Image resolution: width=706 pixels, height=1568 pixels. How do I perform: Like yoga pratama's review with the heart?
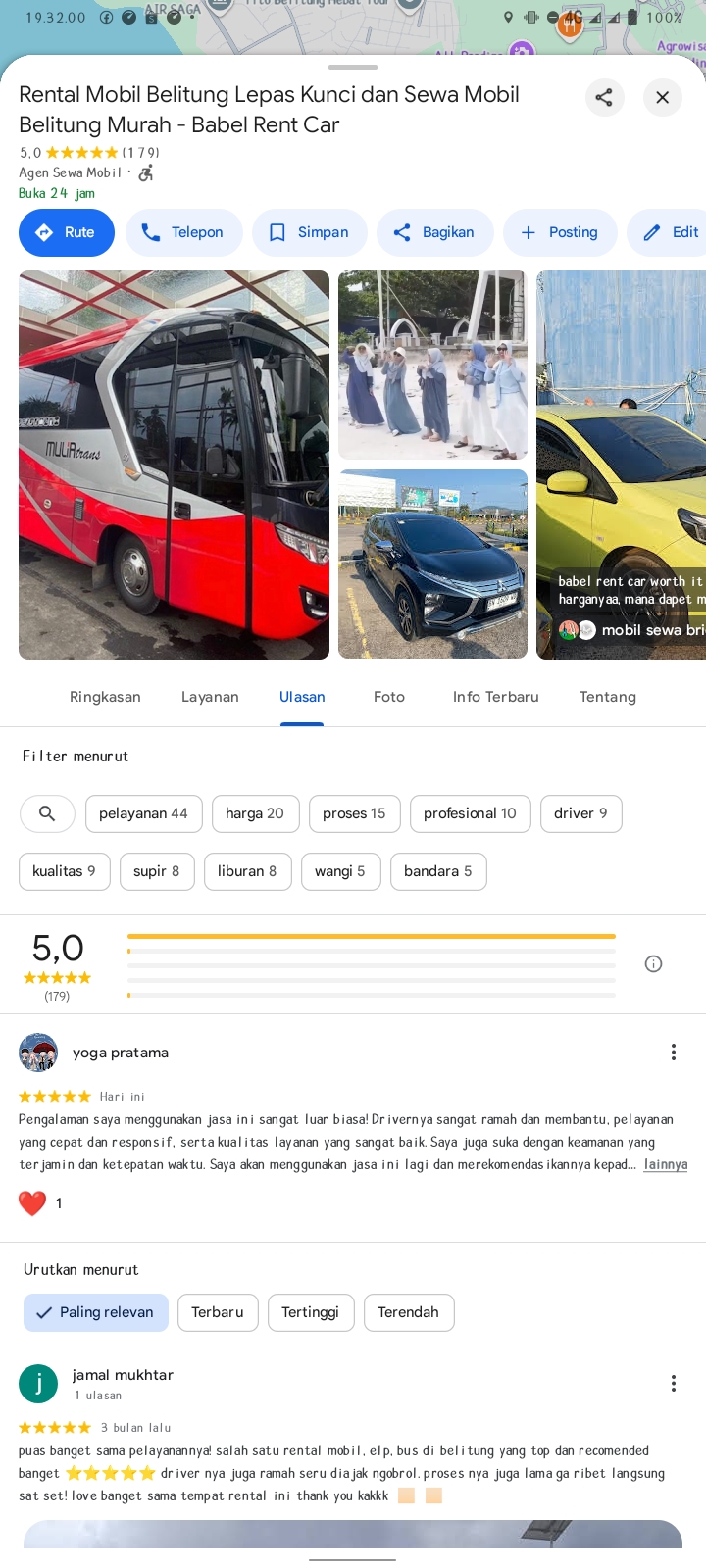(x=32, y=1202)
